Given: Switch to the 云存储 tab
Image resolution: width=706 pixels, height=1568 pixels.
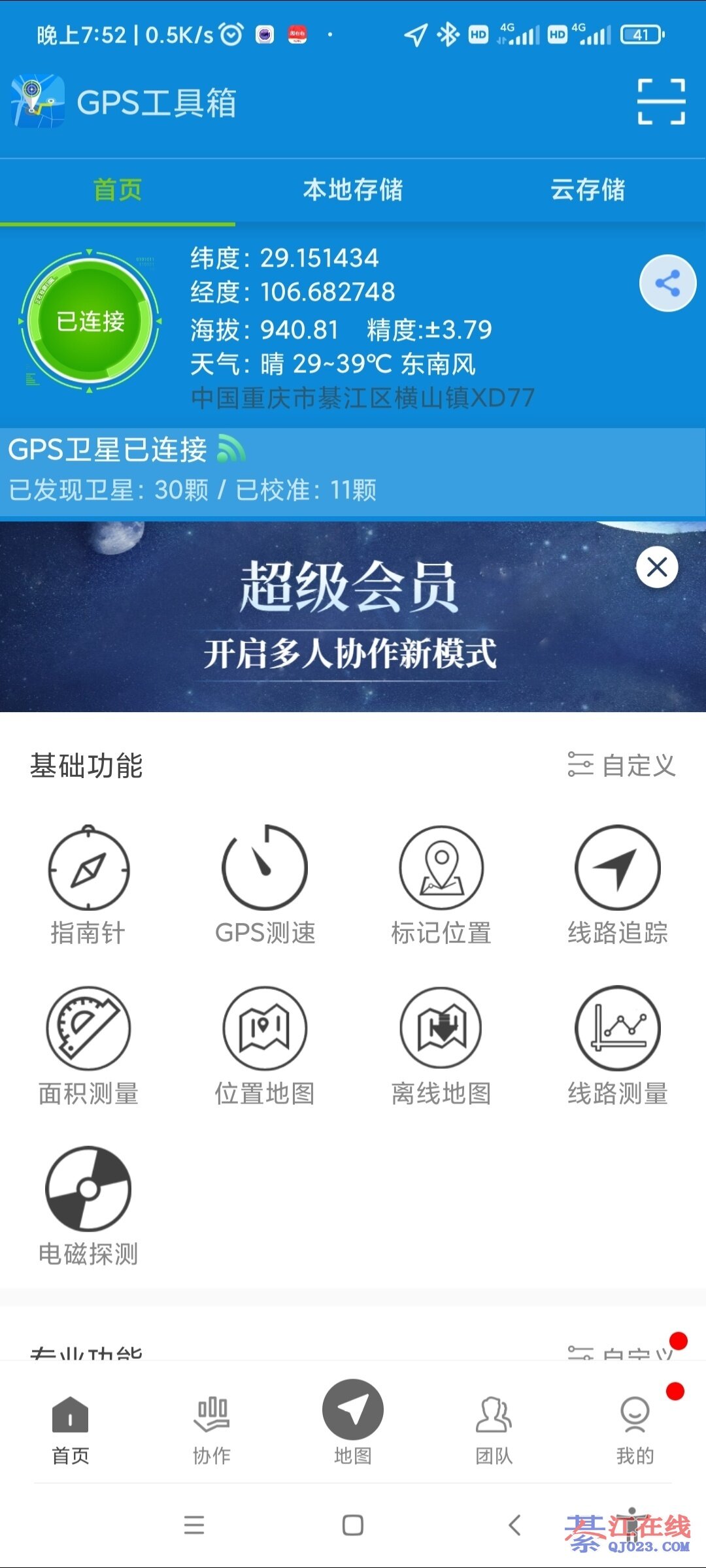Looking at the screenshot, I should [588, 190].
